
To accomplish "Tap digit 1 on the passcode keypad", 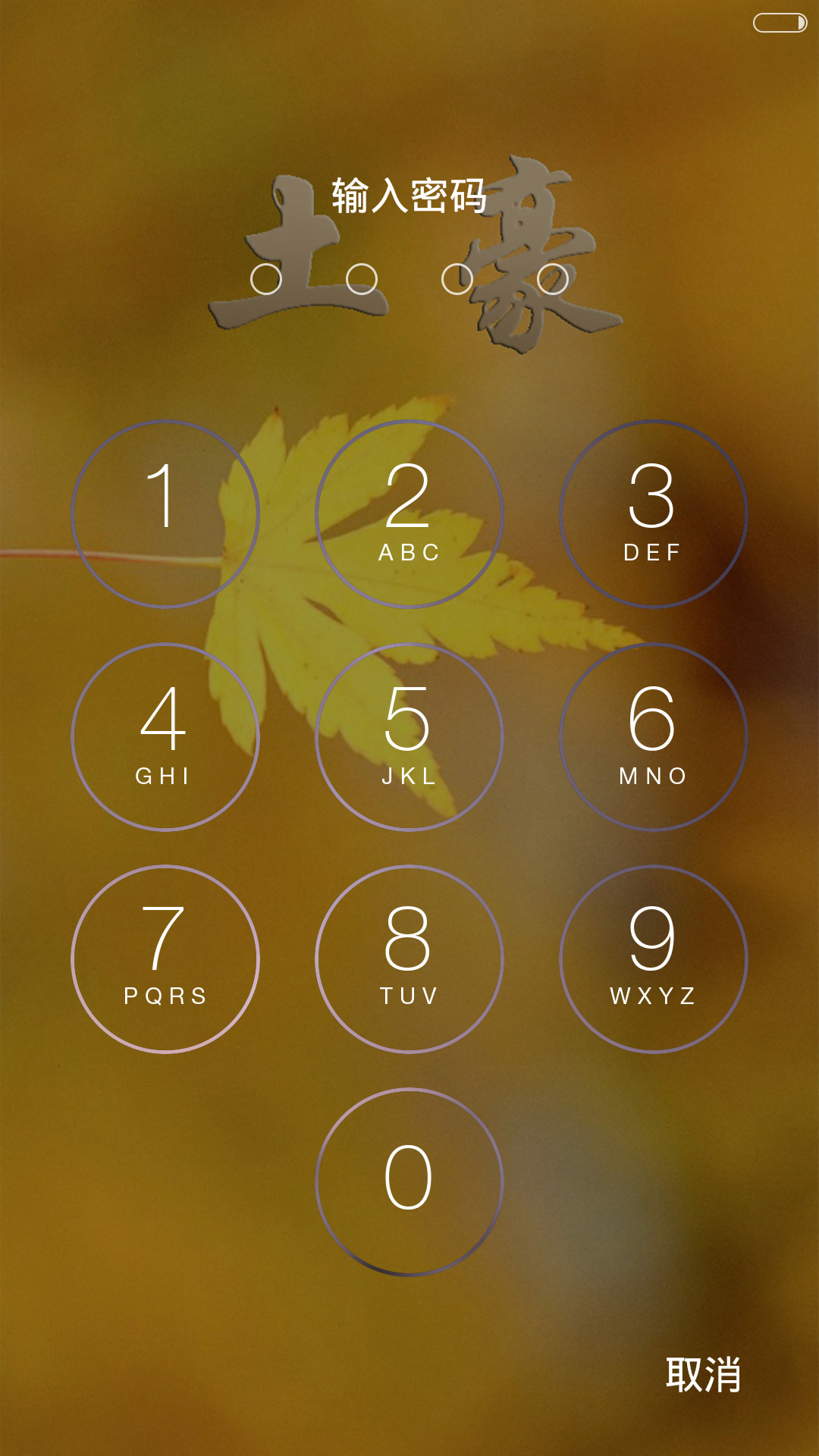I will coord(165,514).
